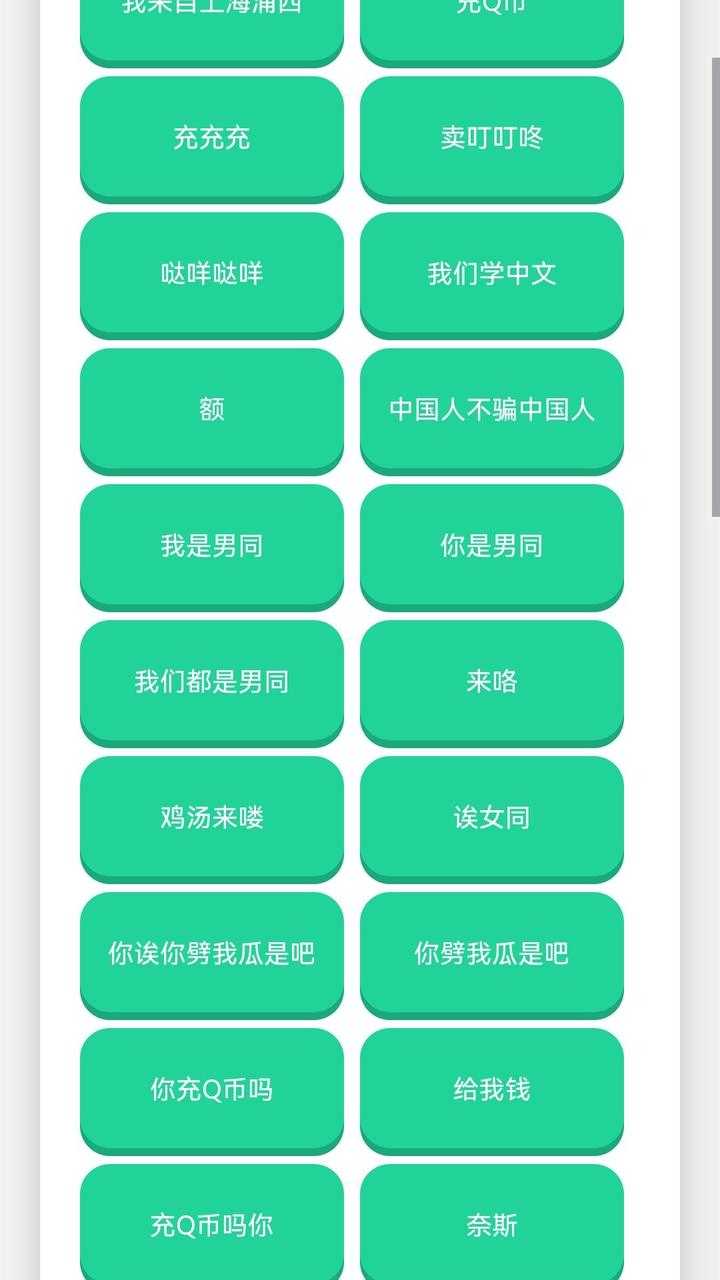Play the 卖叮叮咚 sound button
Image resolution: width=720 pixels, height=1280 pixels.
click(x=491, y=137)
